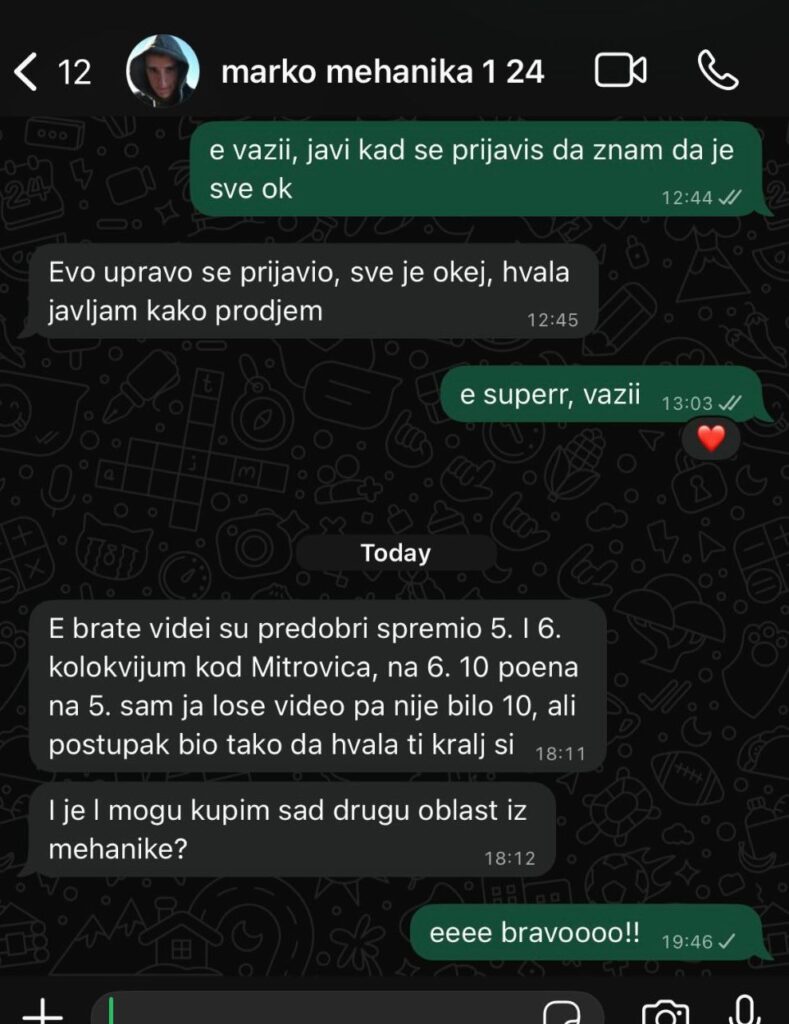This screenshot has width=789, height=1024.
Task: Start a video call with marko
Action: [620, 71]
